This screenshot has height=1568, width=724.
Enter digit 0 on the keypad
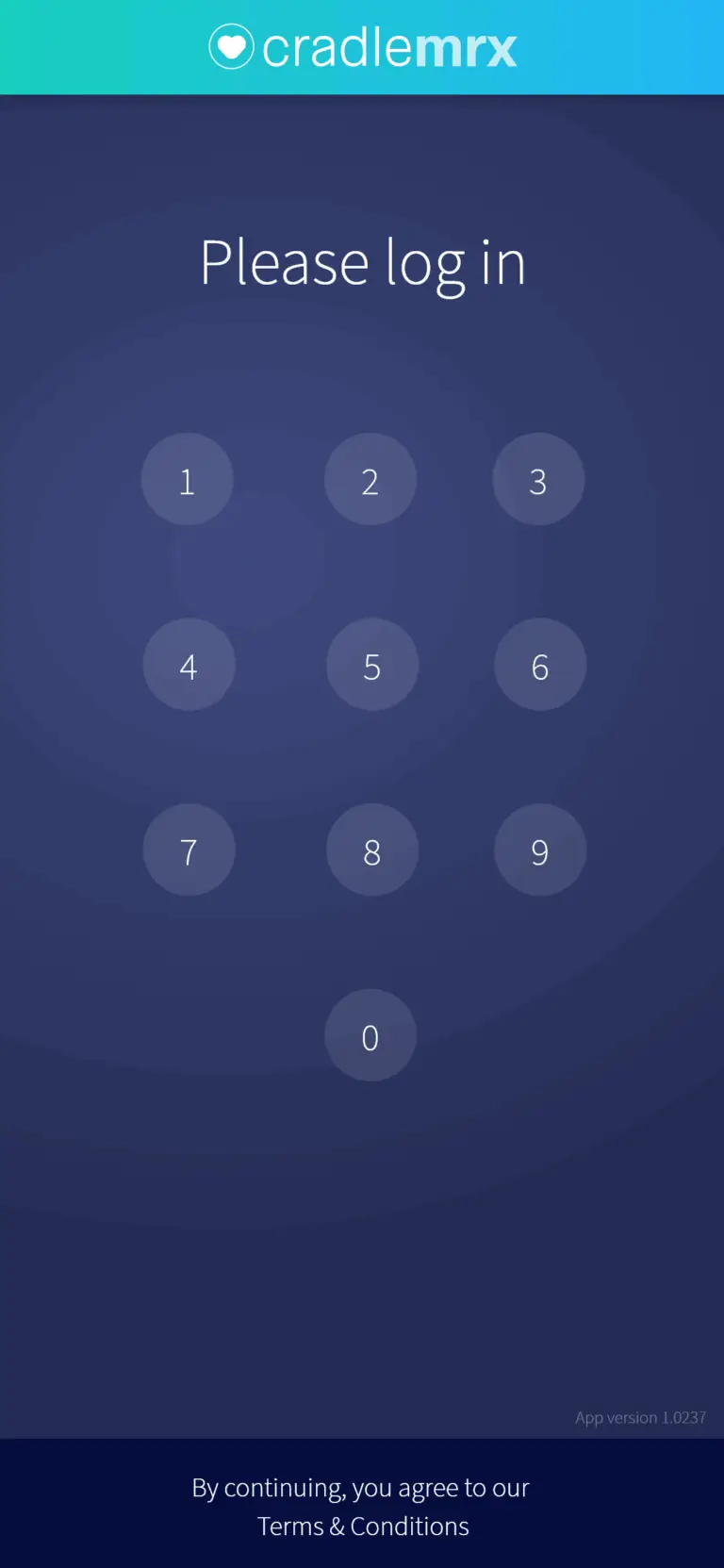(x=370, y=1035)
